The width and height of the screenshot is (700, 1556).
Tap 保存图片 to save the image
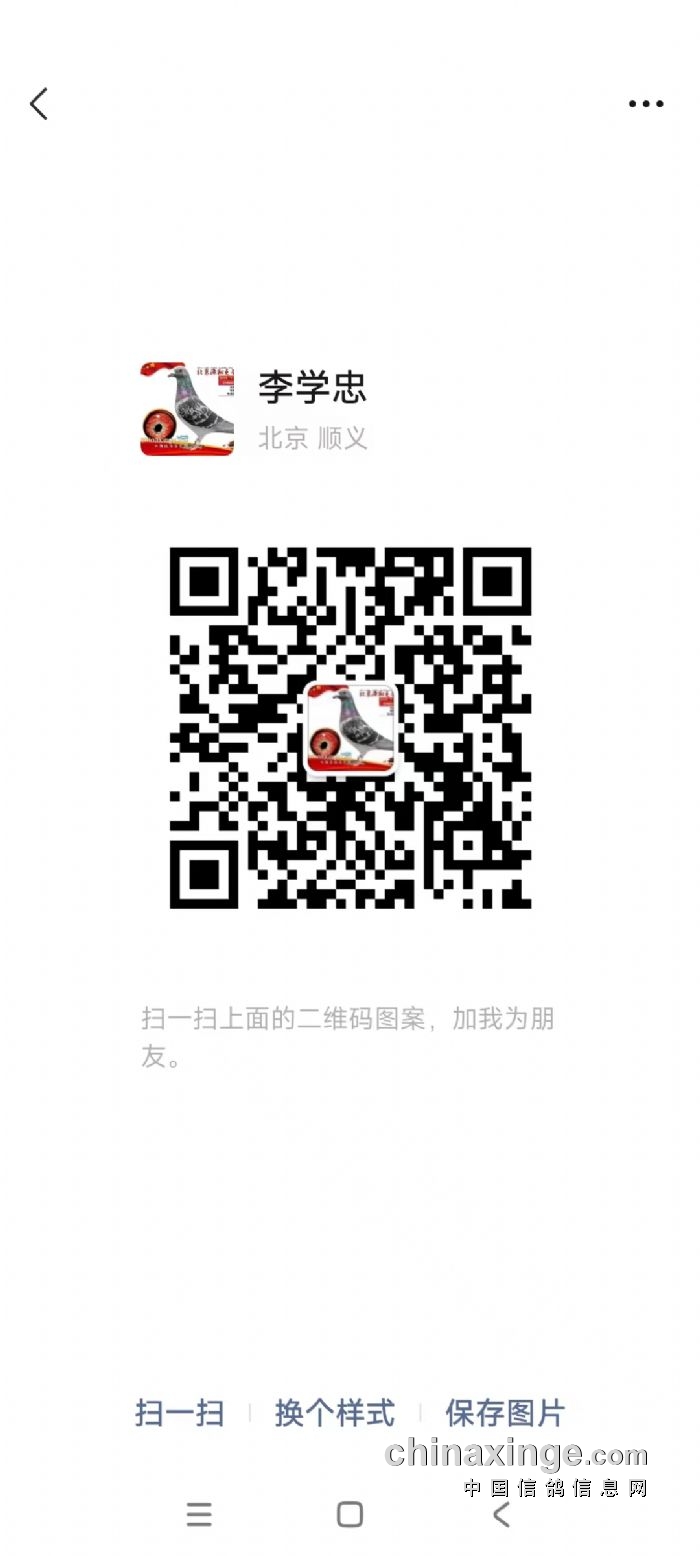(x=505, y=1413)
